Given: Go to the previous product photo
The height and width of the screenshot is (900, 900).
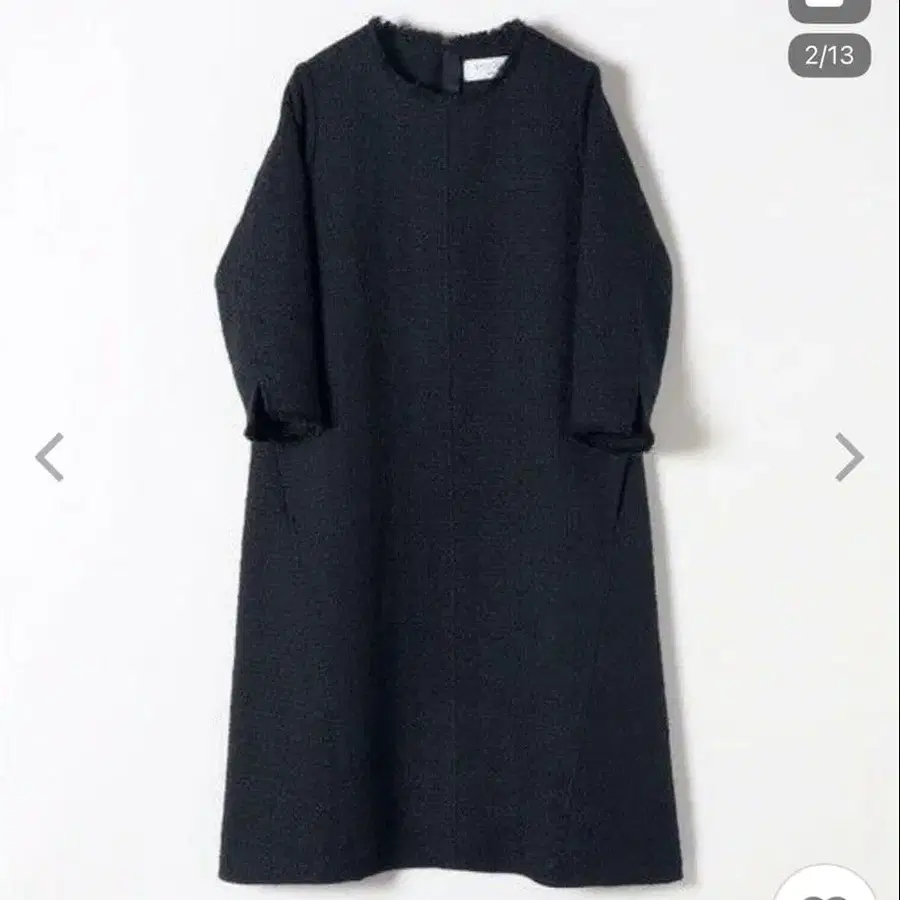Looking at the screenshot, I should (49, 457).
